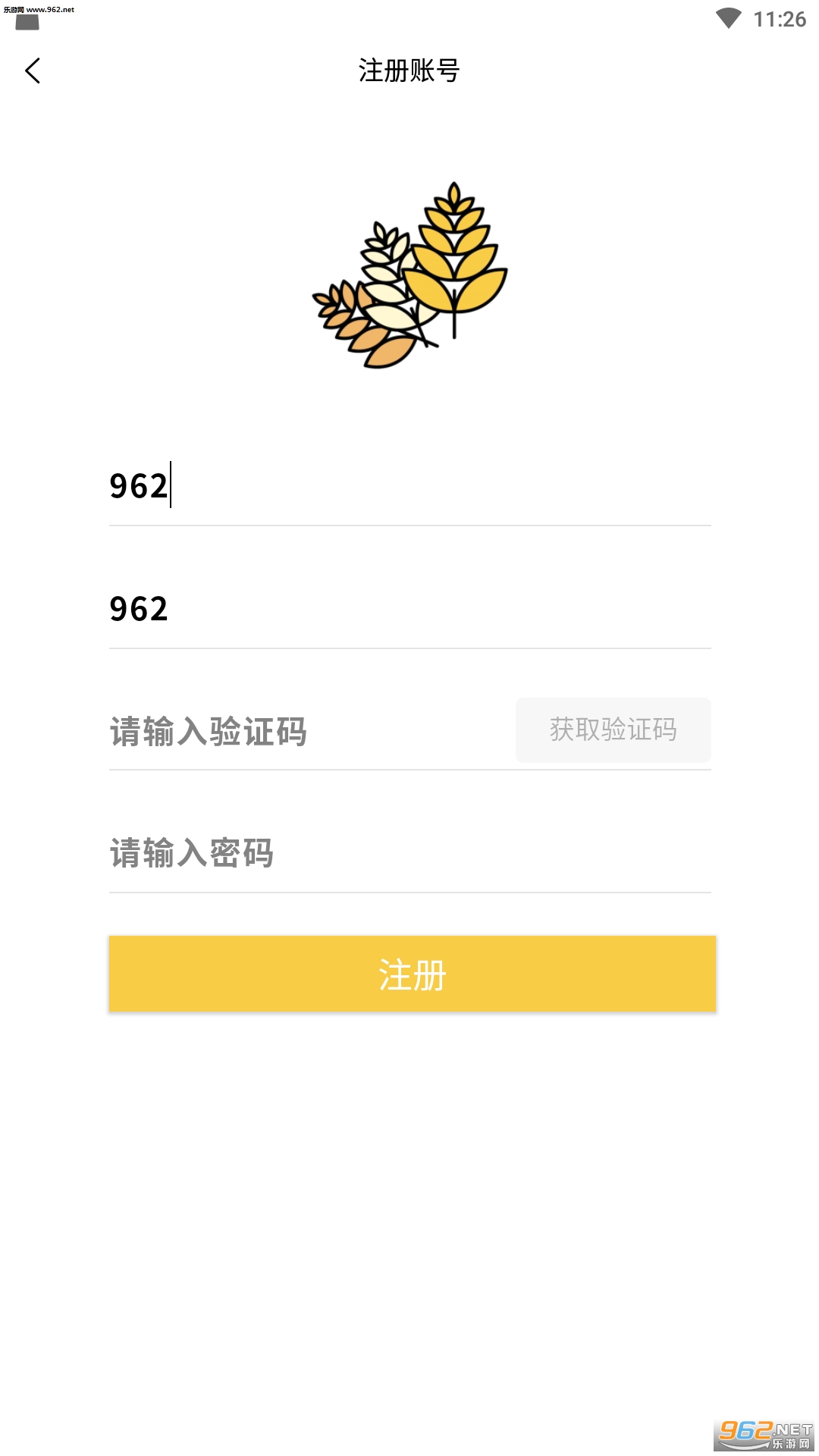Focus the 请输入密码 password field

click(x=409, y=853)
